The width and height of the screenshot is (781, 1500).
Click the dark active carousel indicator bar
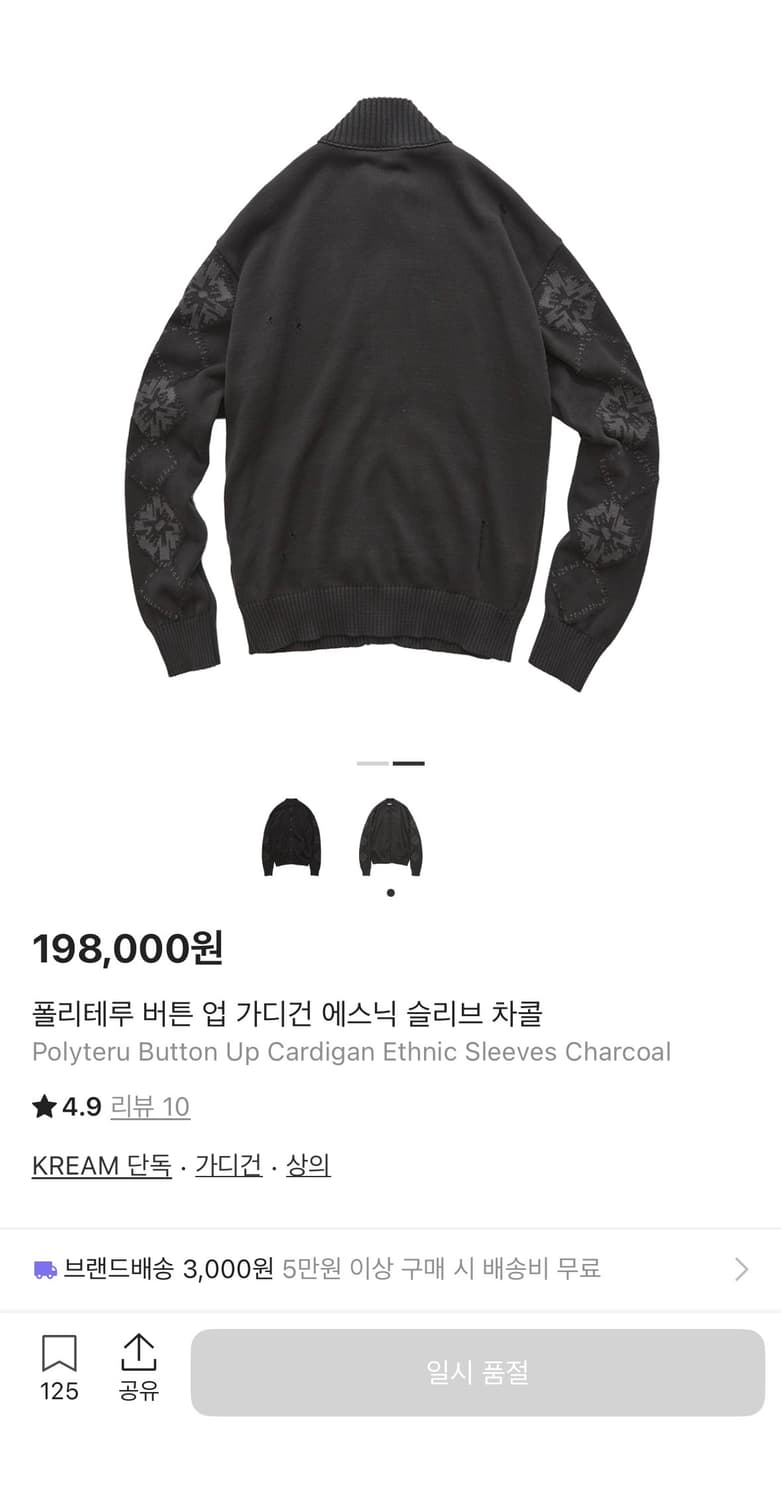click(410, 763)
